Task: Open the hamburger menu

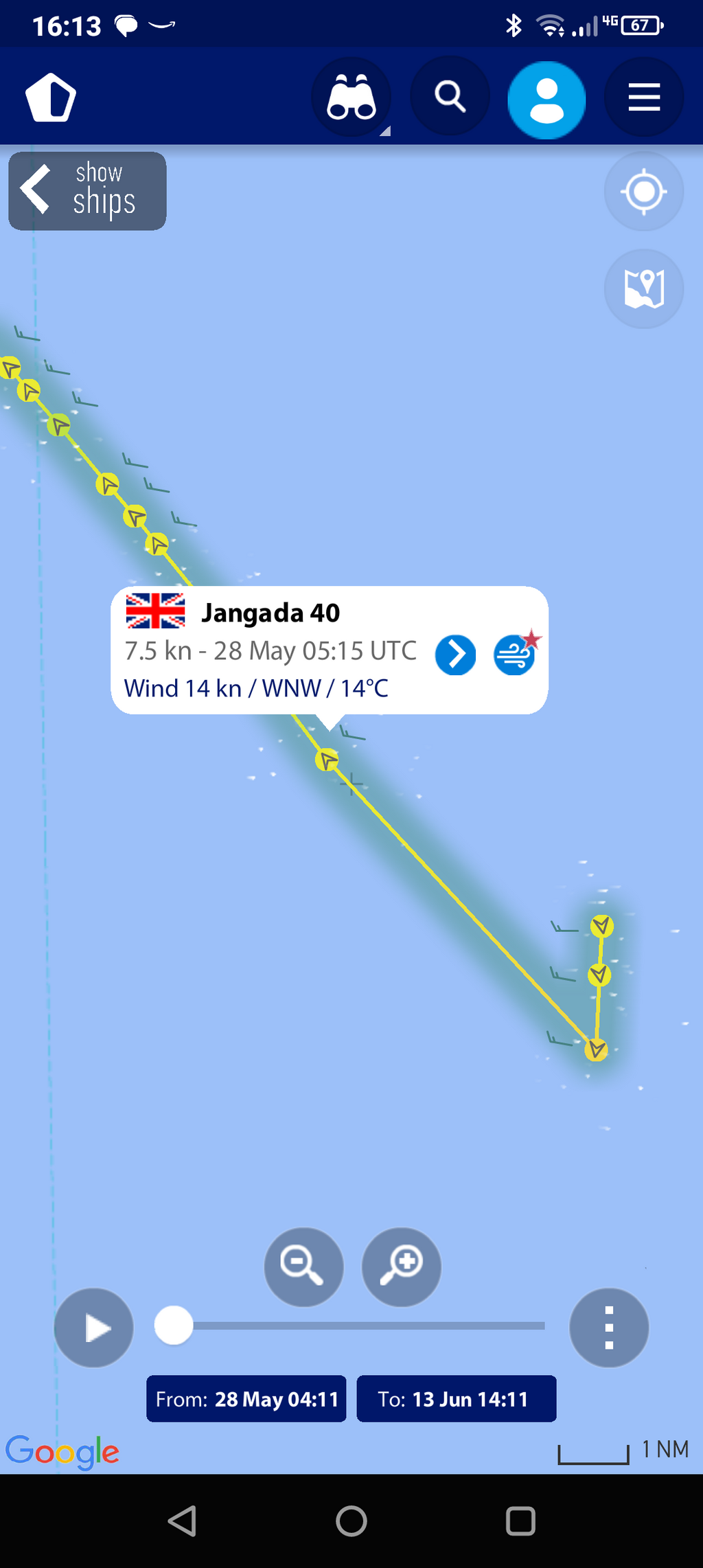Action: pos(644,97)
